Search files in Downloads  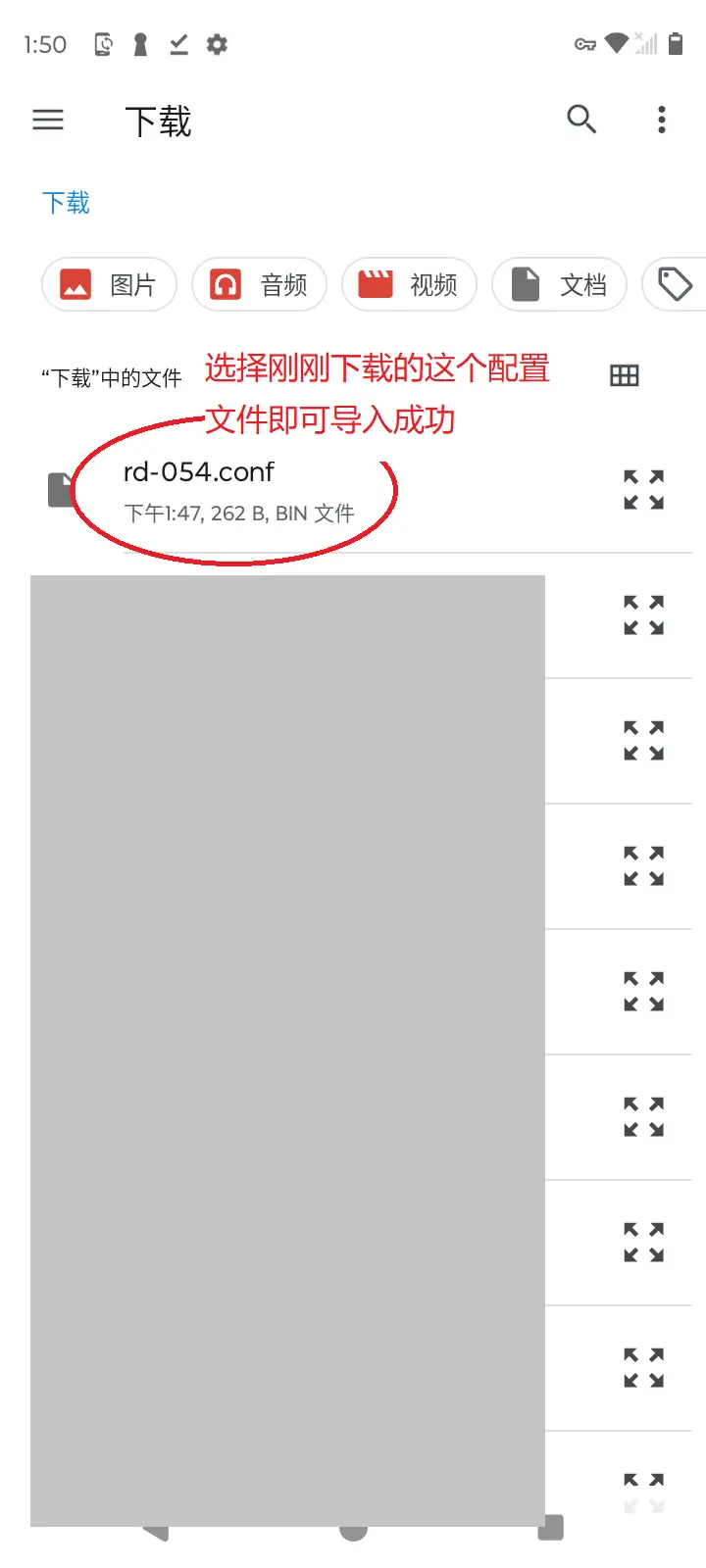click(x=581, y=120)
